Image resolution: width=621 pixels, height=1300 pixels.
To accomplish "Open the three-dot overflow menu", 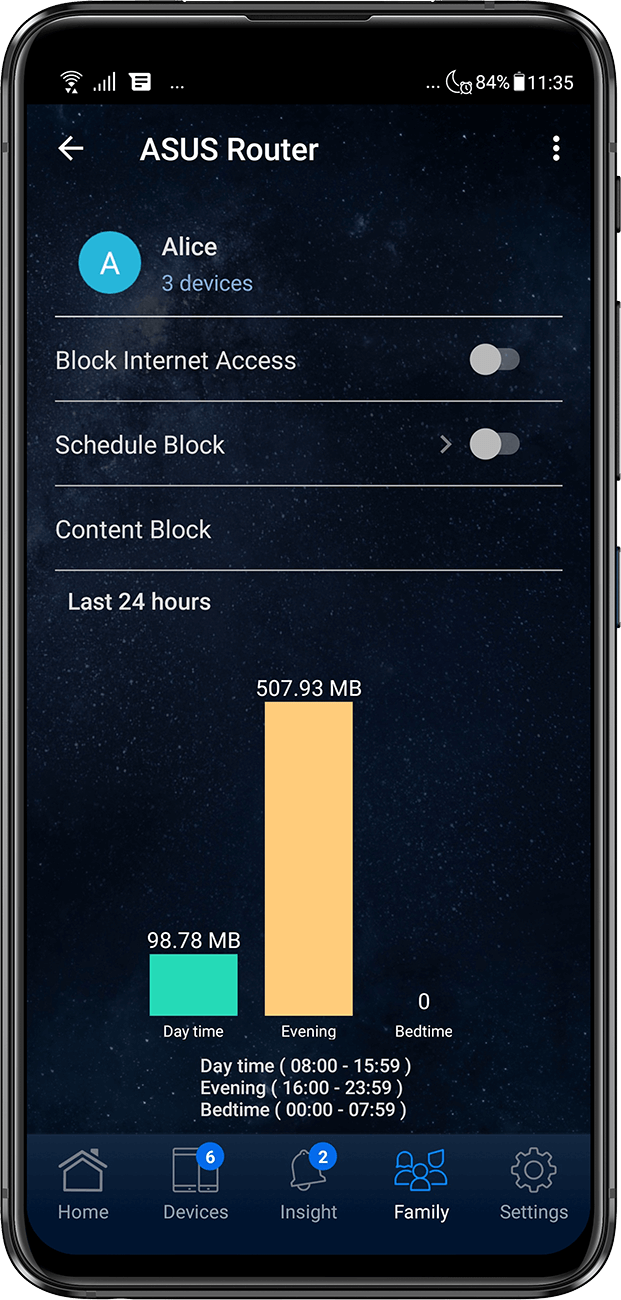I will pos(556,149).
